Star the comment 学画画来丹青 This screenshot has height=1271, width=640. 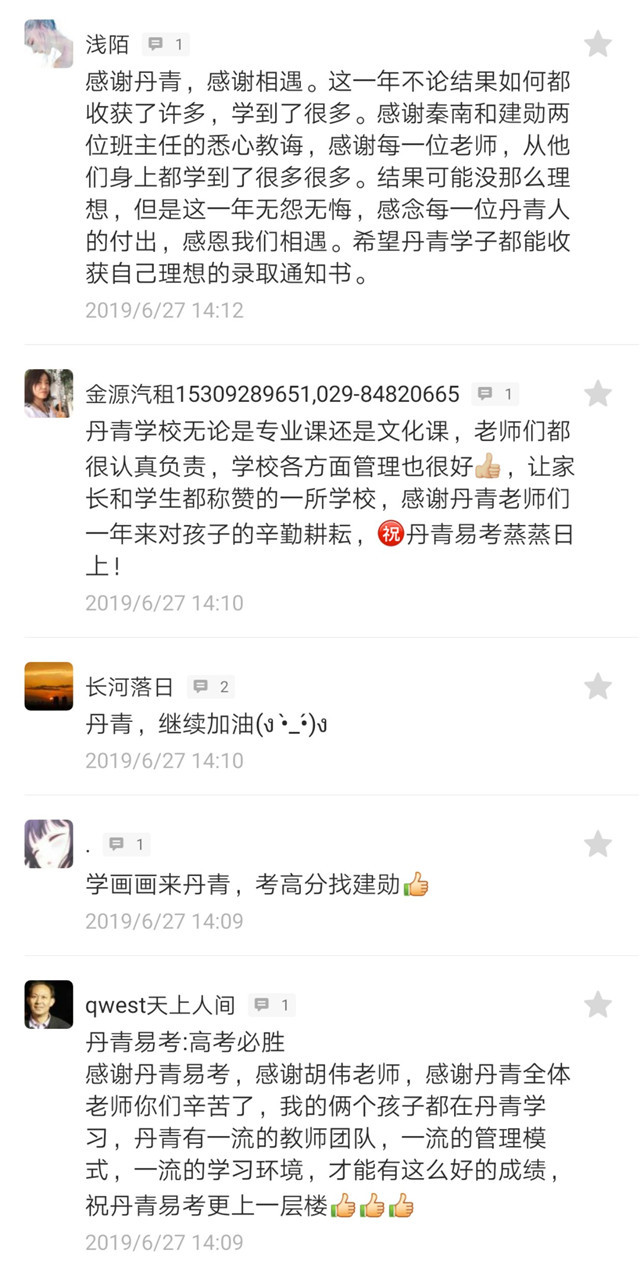tap(597, 844)
